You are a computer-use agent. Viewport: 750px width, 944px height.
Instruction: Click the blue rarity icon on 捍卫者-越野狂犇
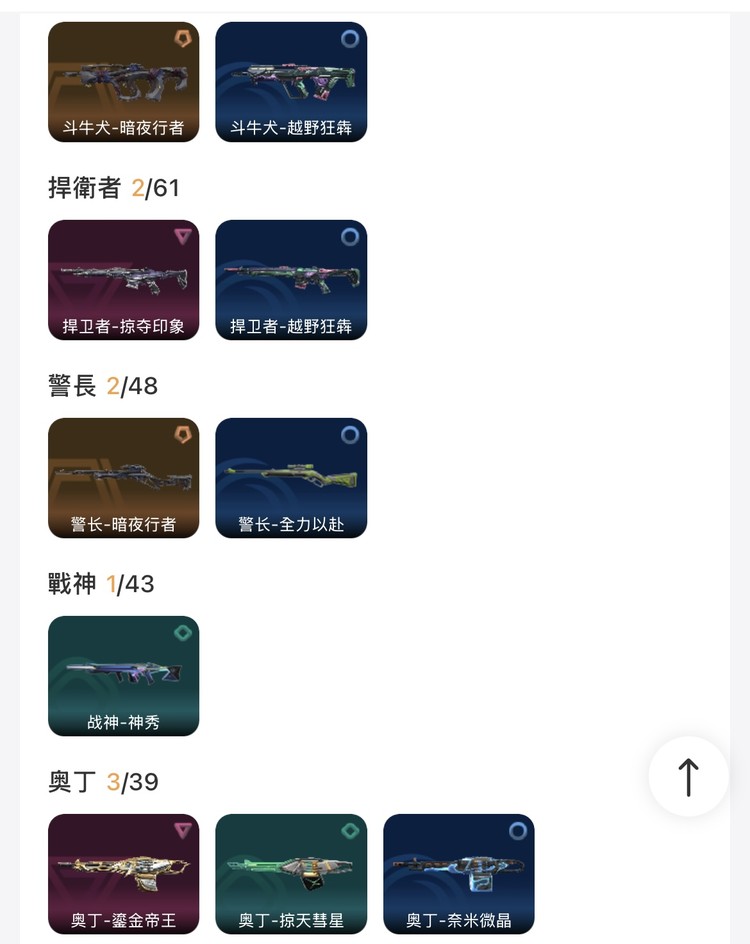348,238
